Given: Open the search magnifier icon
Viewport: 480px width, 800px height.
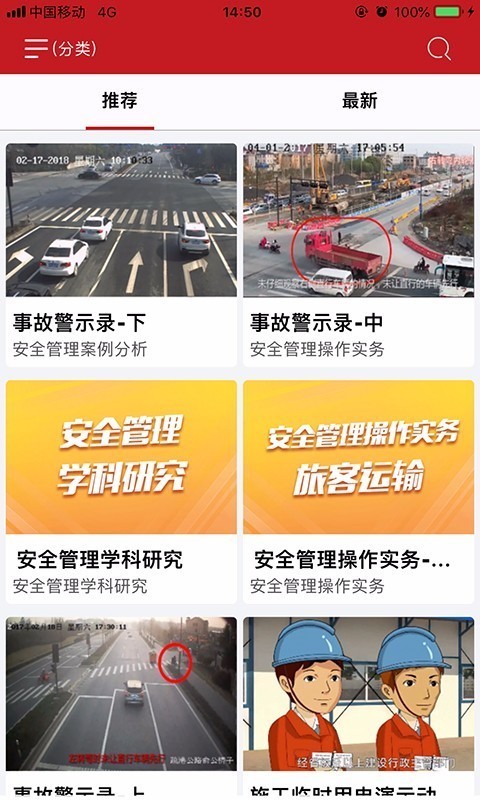Looking at the screenshot, I should coord(439,49).
